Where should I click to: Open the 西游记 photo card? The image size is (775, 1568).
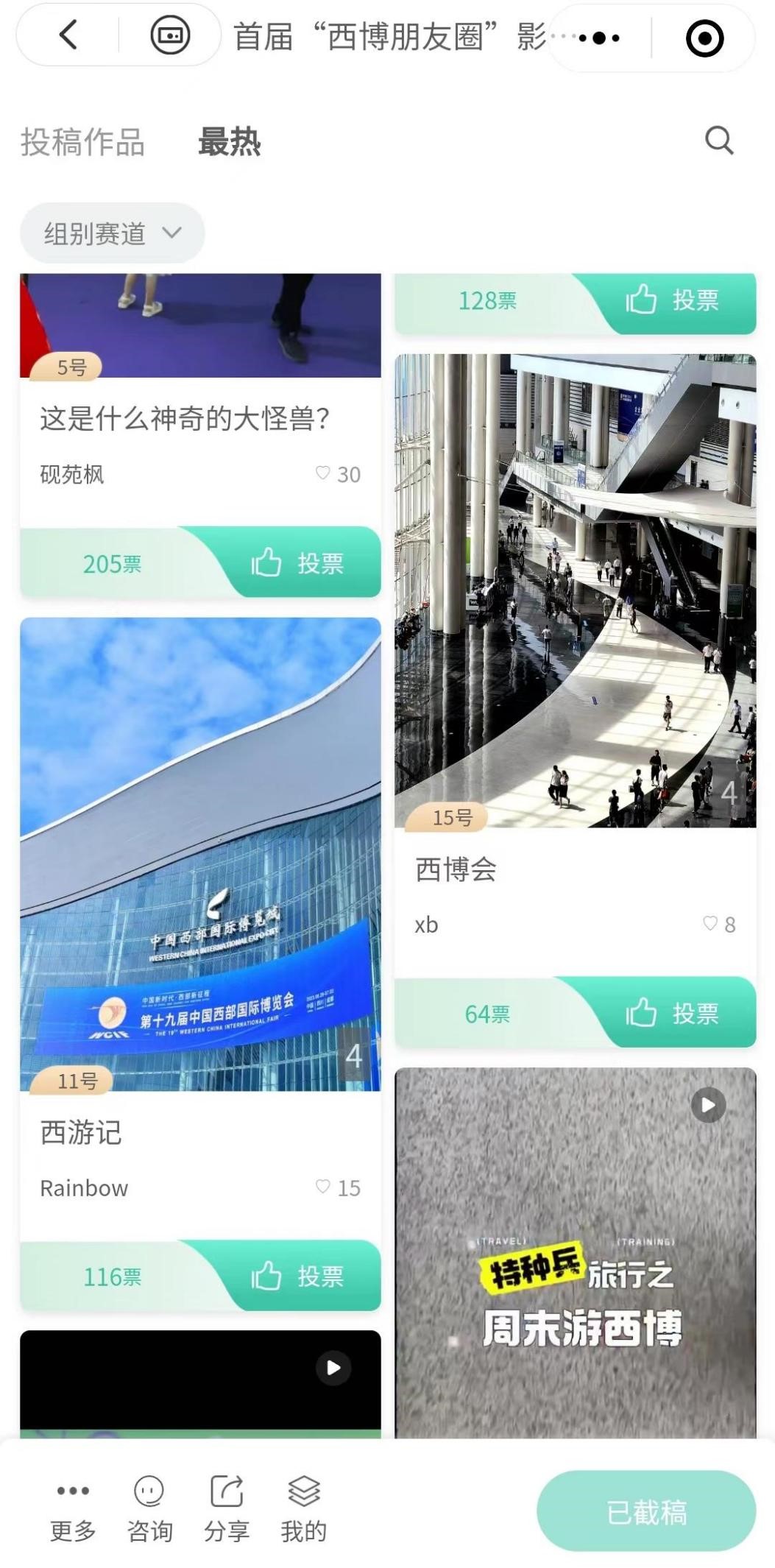[200, 854]
